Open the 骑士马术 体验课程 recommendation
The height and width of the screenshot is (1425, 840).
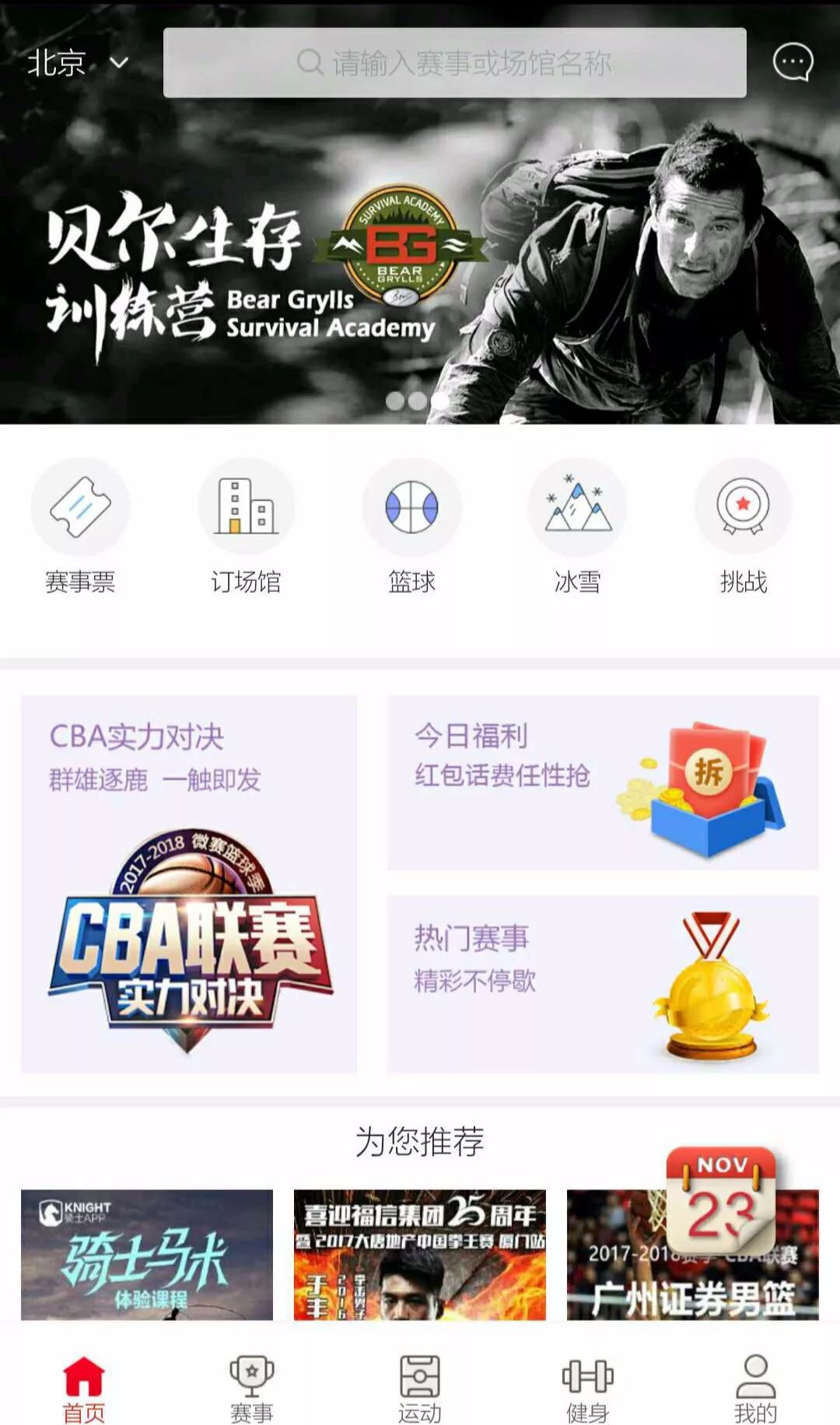(x=147, y=1254)
